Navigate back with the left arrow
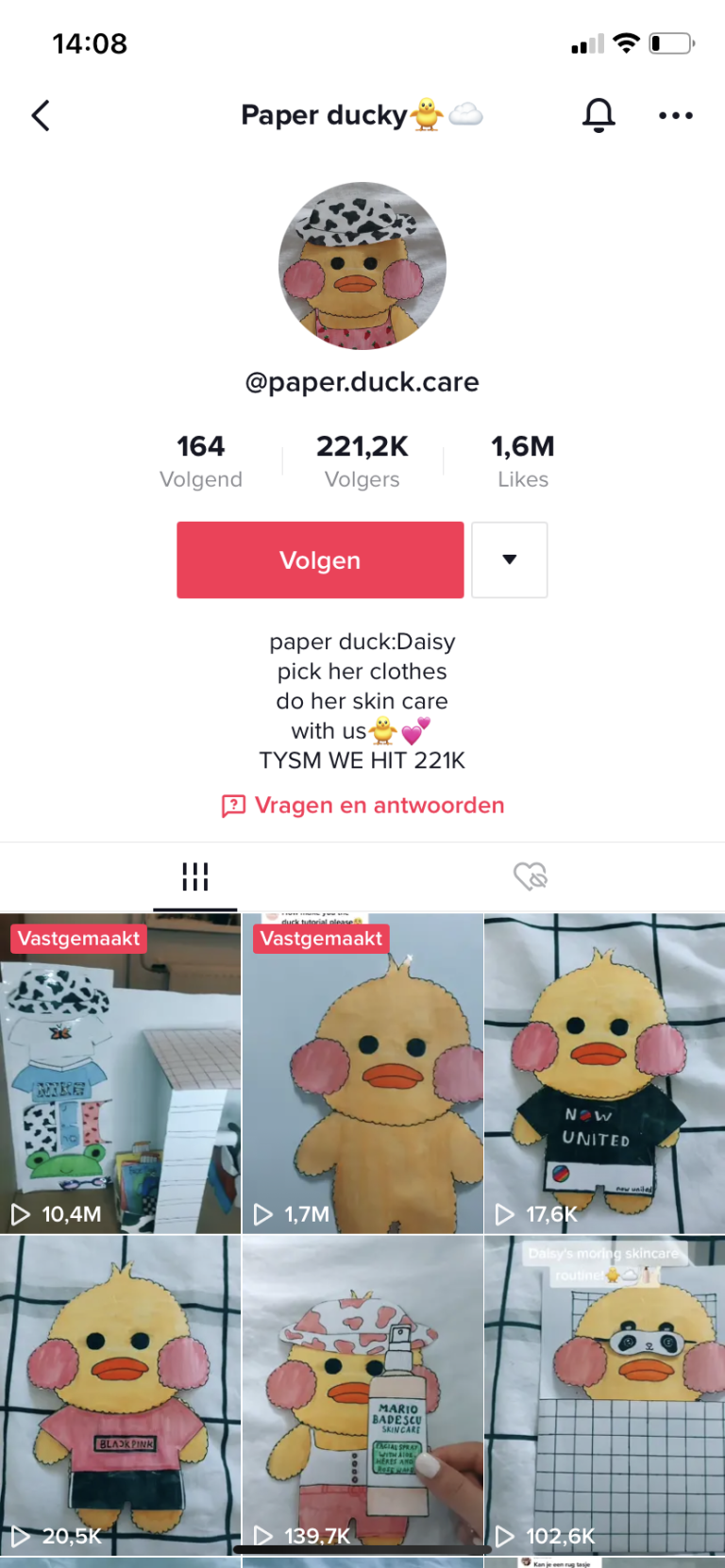Viewport: 725px width, 1568px height. tap(40, 115)
